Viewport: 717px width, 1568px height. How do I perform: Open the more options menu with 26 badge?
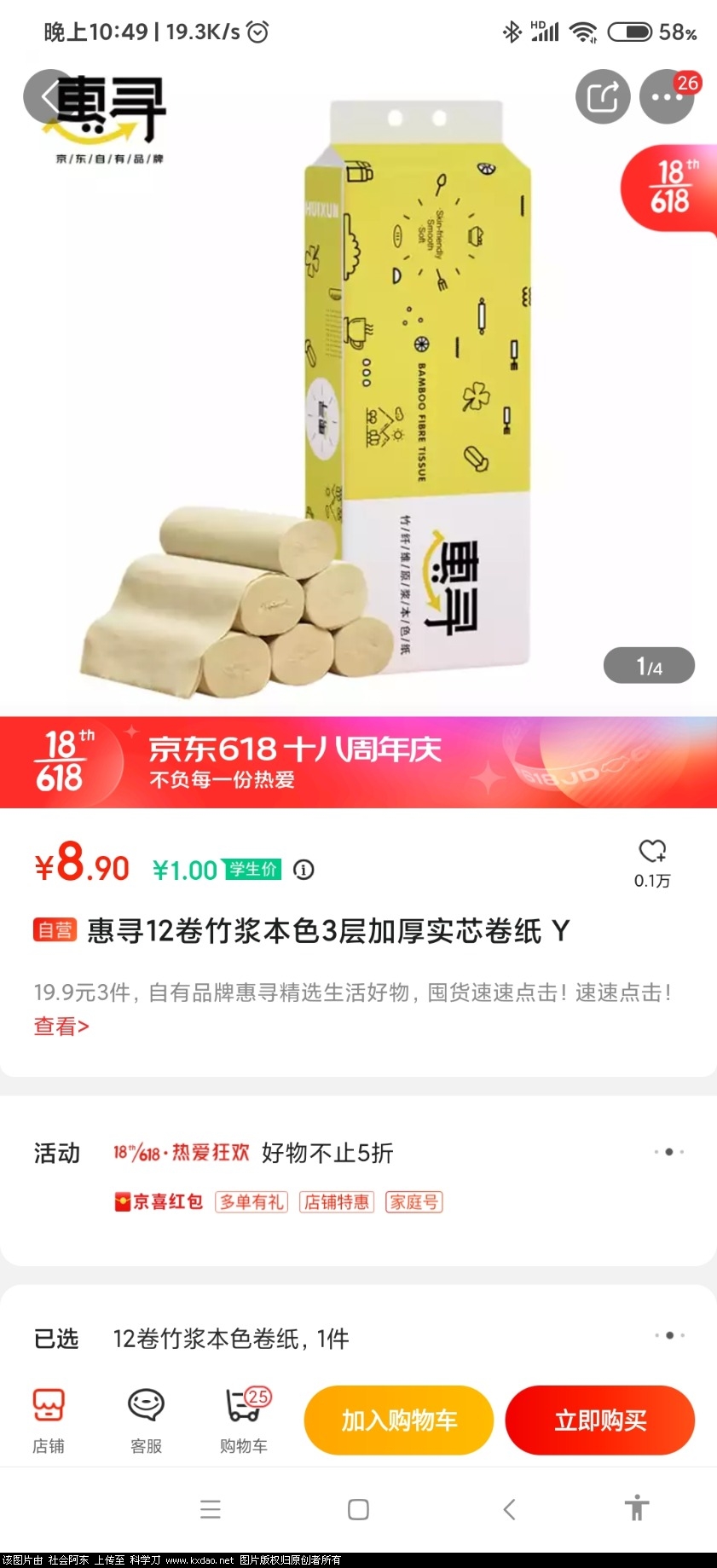click(x=667, y=96)
